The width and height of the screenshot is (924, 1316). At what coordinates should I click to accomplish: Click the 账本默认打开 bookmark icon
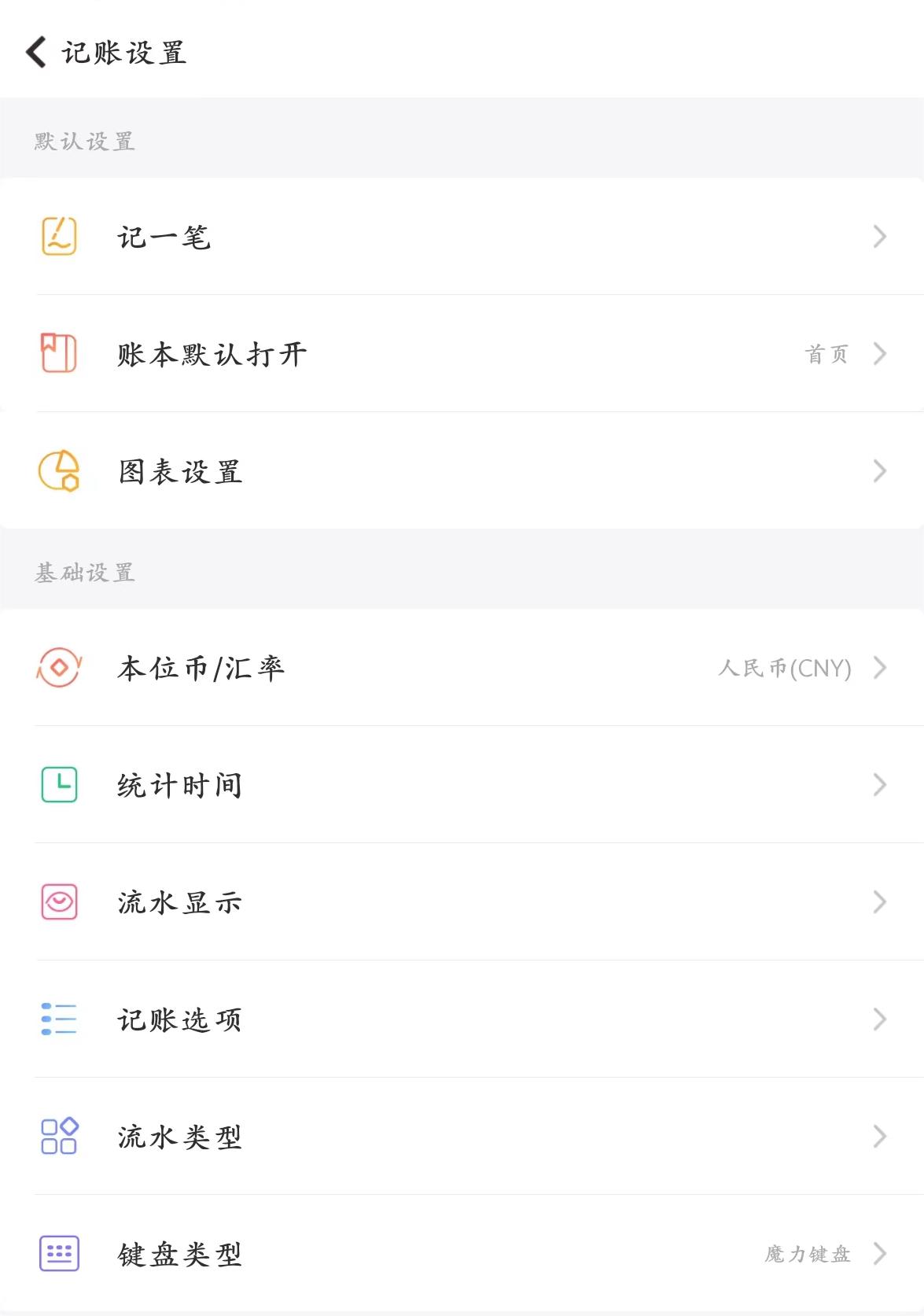57,353
